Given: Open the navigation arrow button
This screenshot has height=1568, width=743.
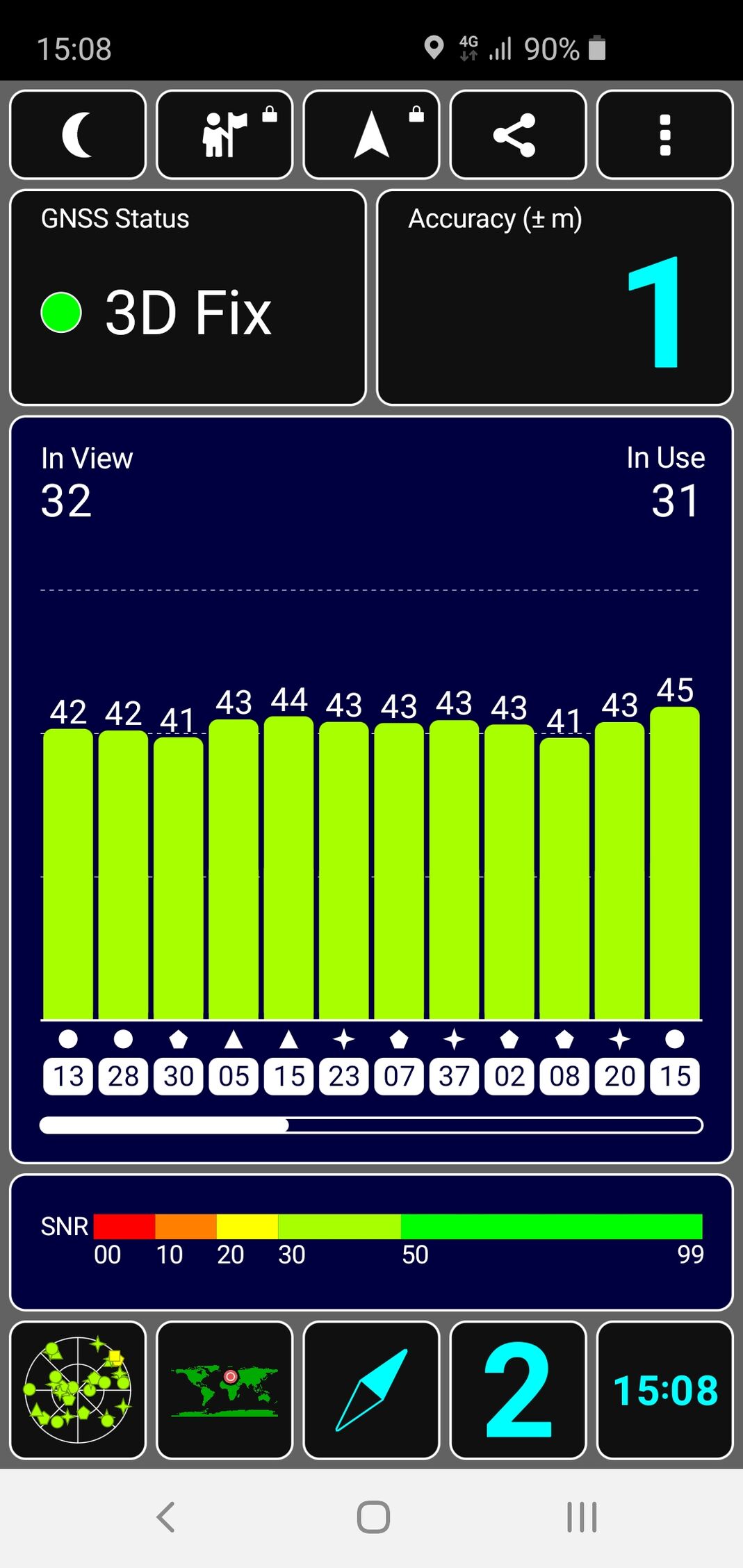Looking at the screenshot, I should 371,135.
